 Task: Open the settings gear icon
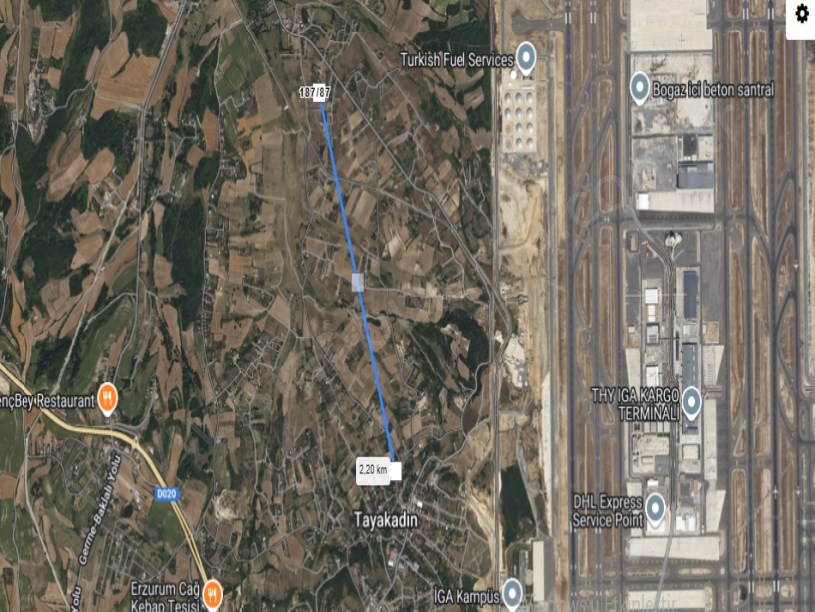coord(801,14)
